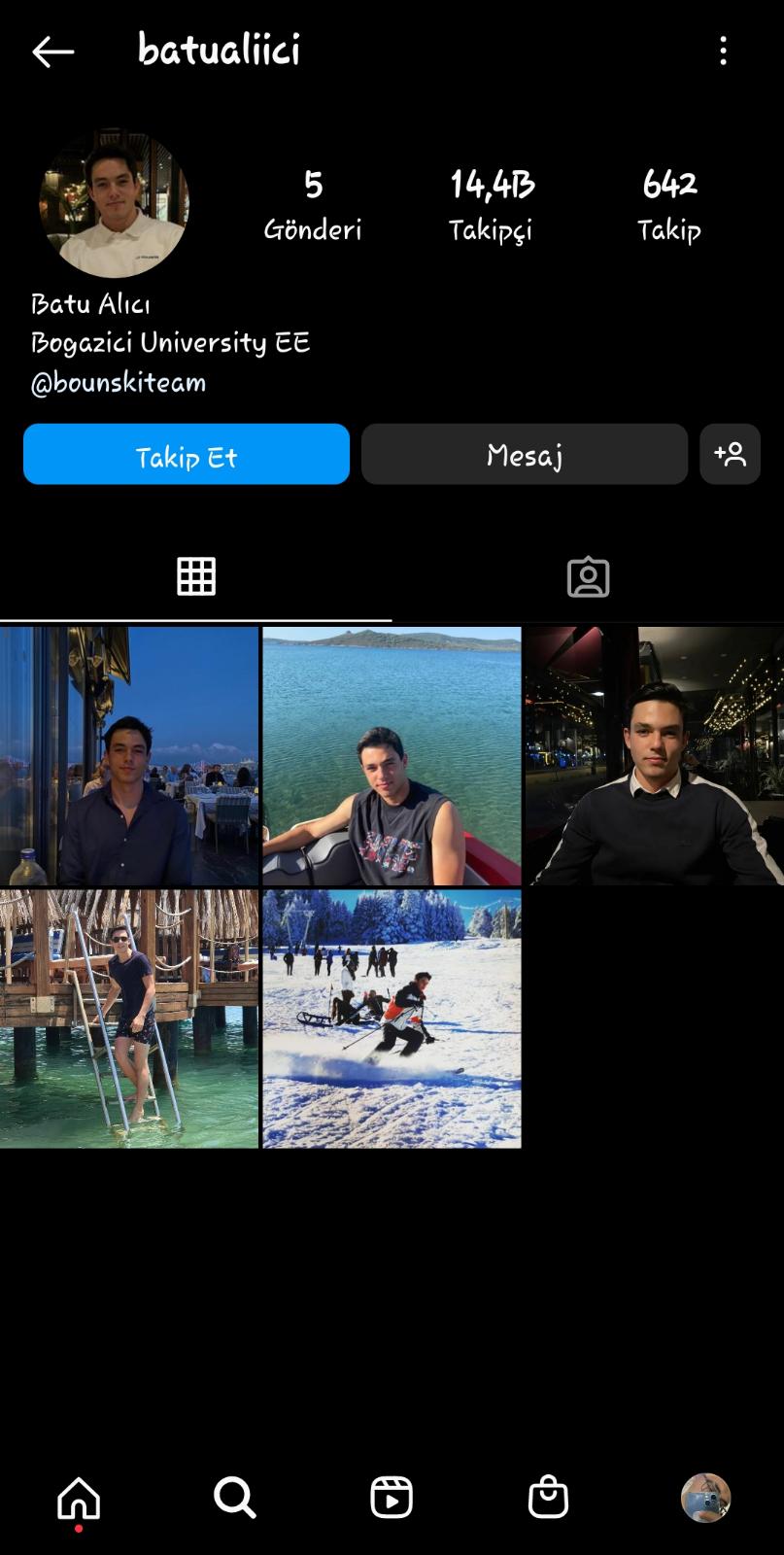784x1555 pixels.
Task: Switch to the posts grid tab
Action: point(195,577)
